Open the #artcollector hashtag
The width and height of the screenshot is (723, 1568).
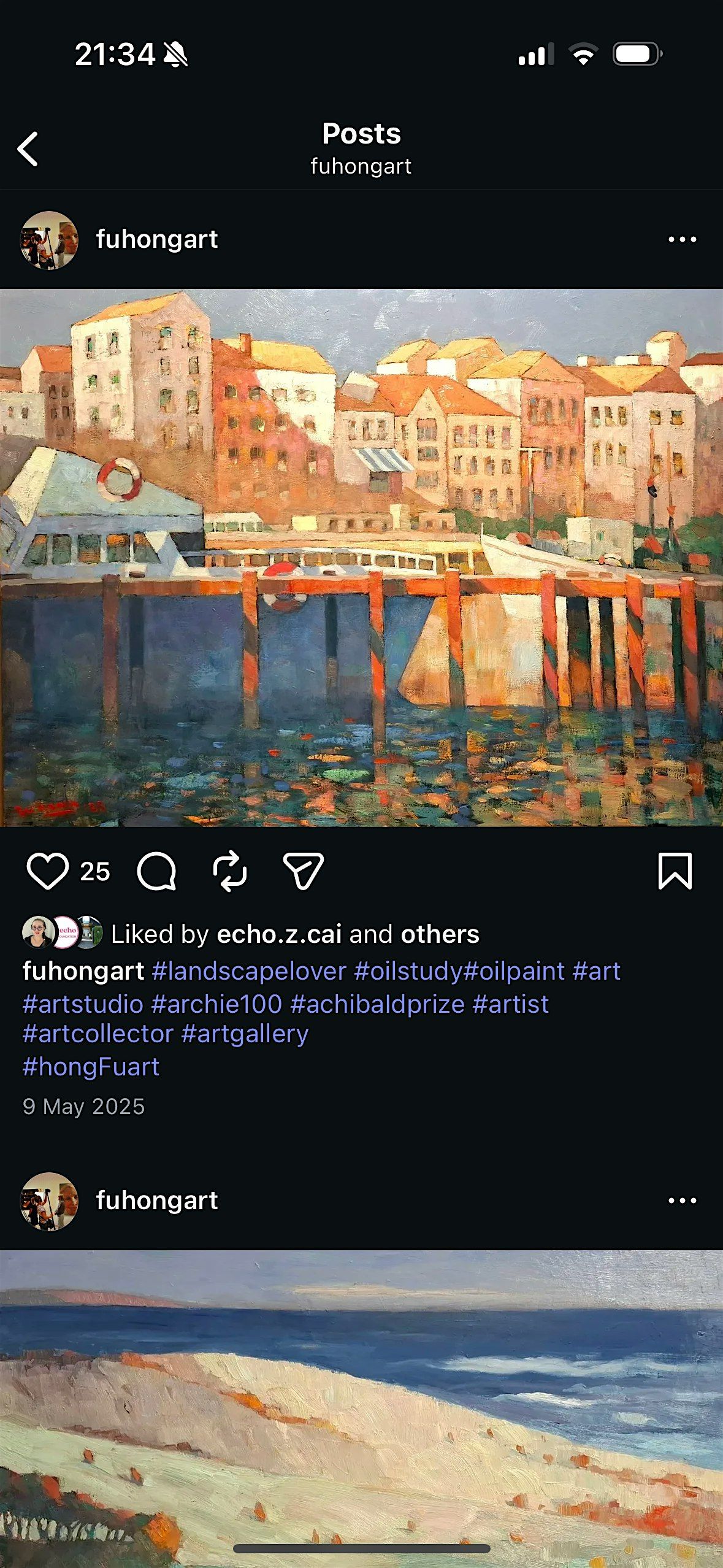(98, 1034)
